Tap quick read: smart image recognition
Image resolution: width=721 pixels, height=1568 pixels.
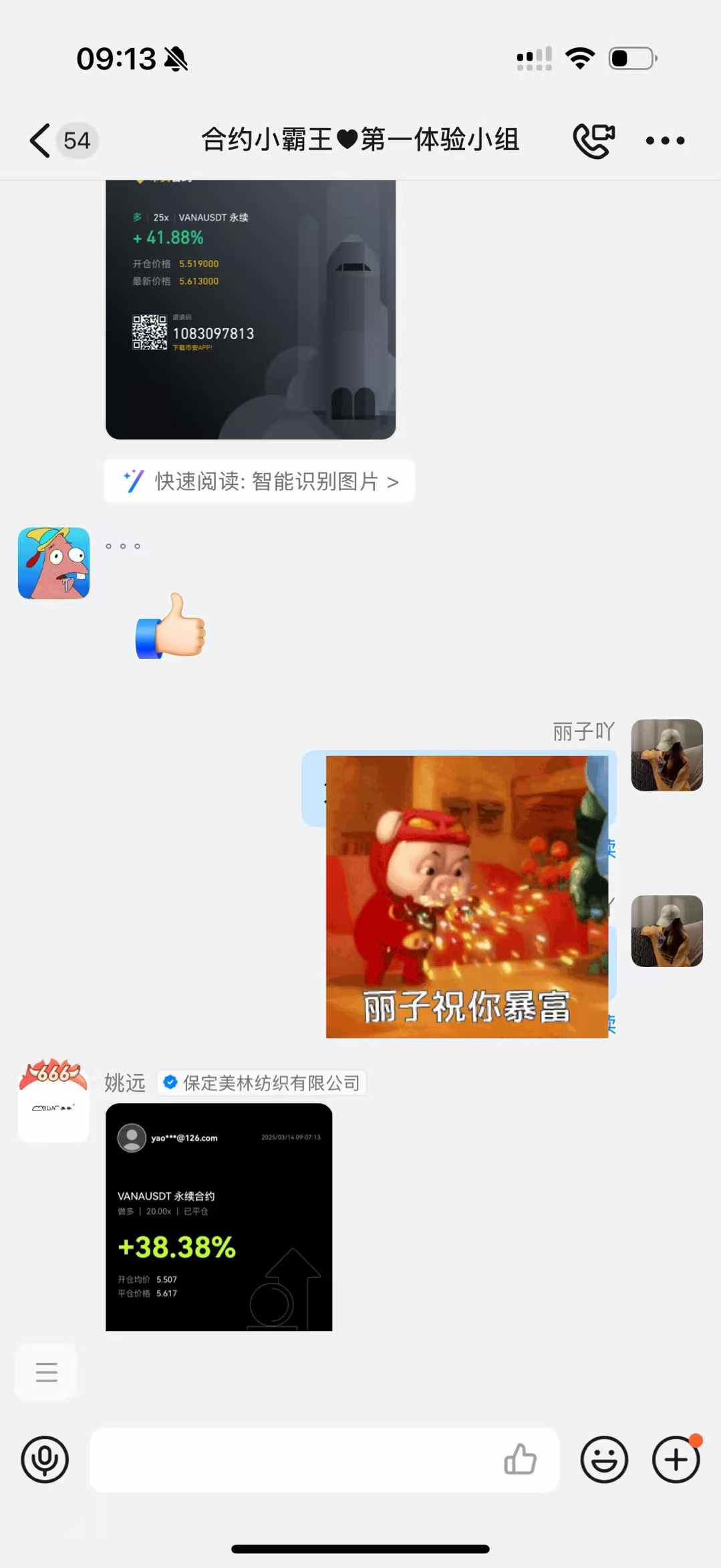(x=259, y=481)
